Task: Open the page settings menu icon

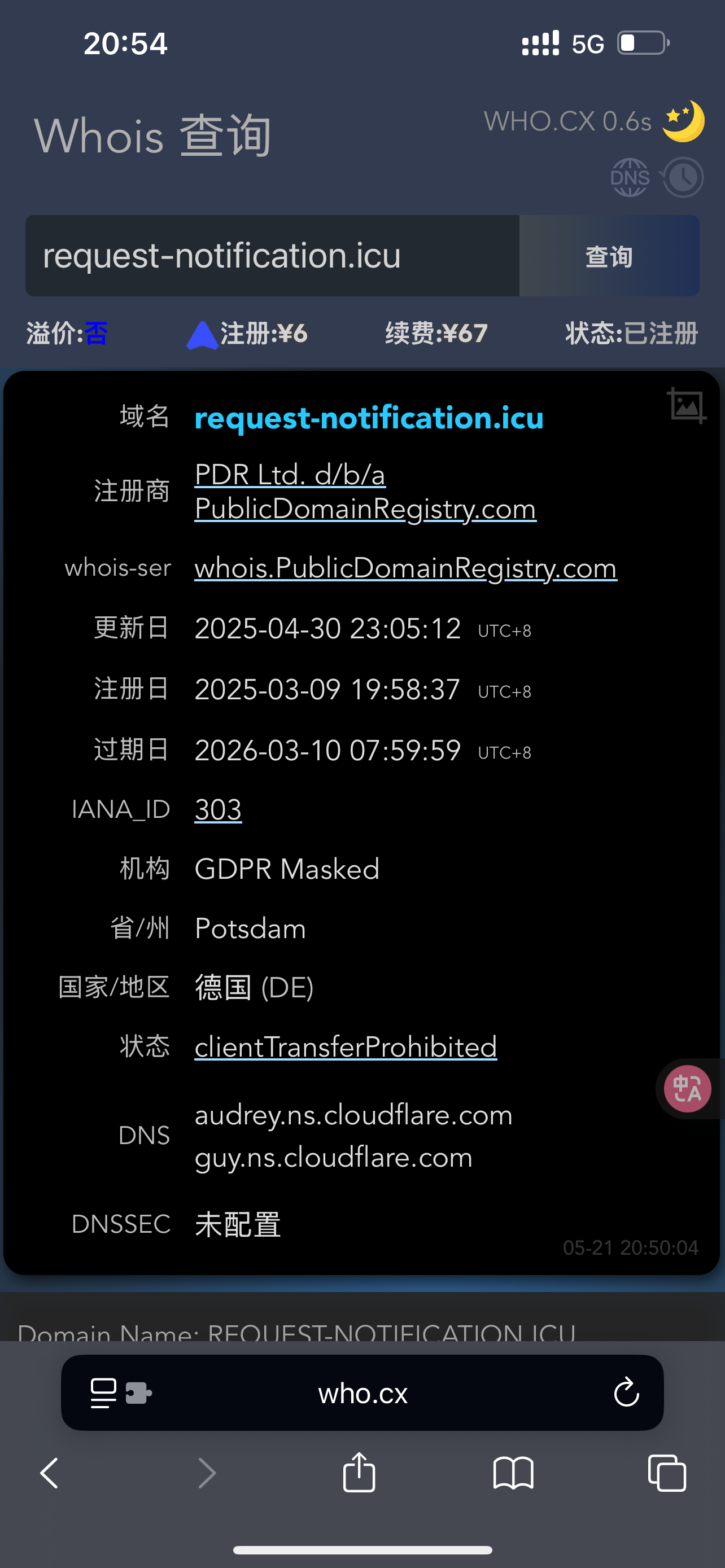Action: point(120,1392)
